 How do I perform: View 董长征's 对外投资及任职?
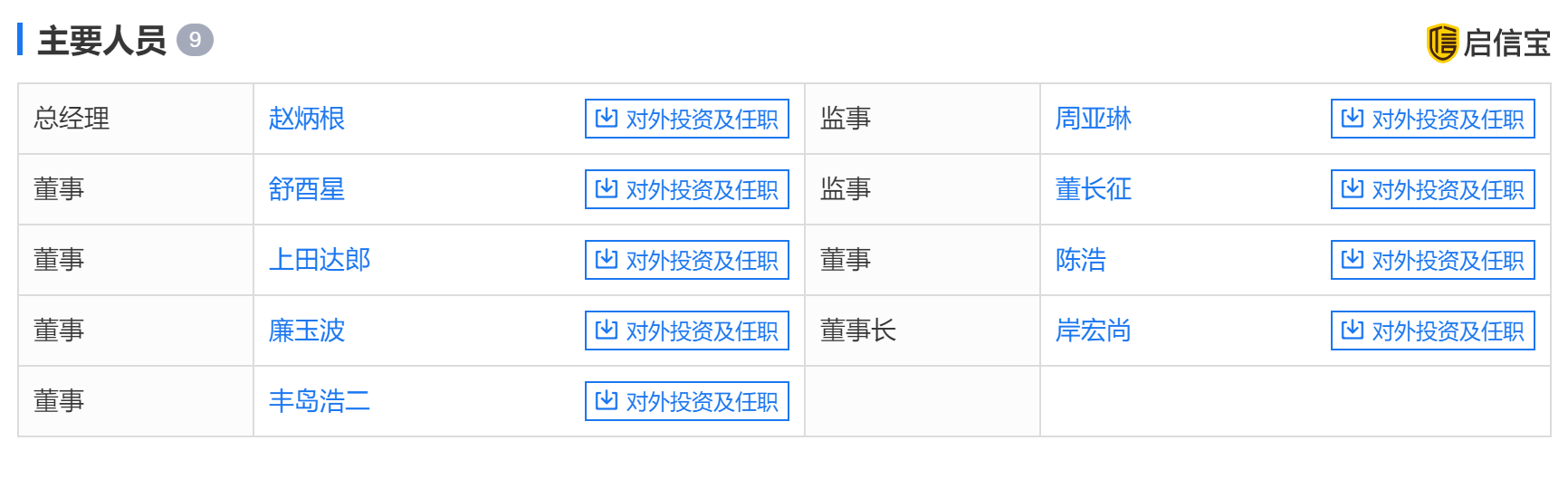1433,189
